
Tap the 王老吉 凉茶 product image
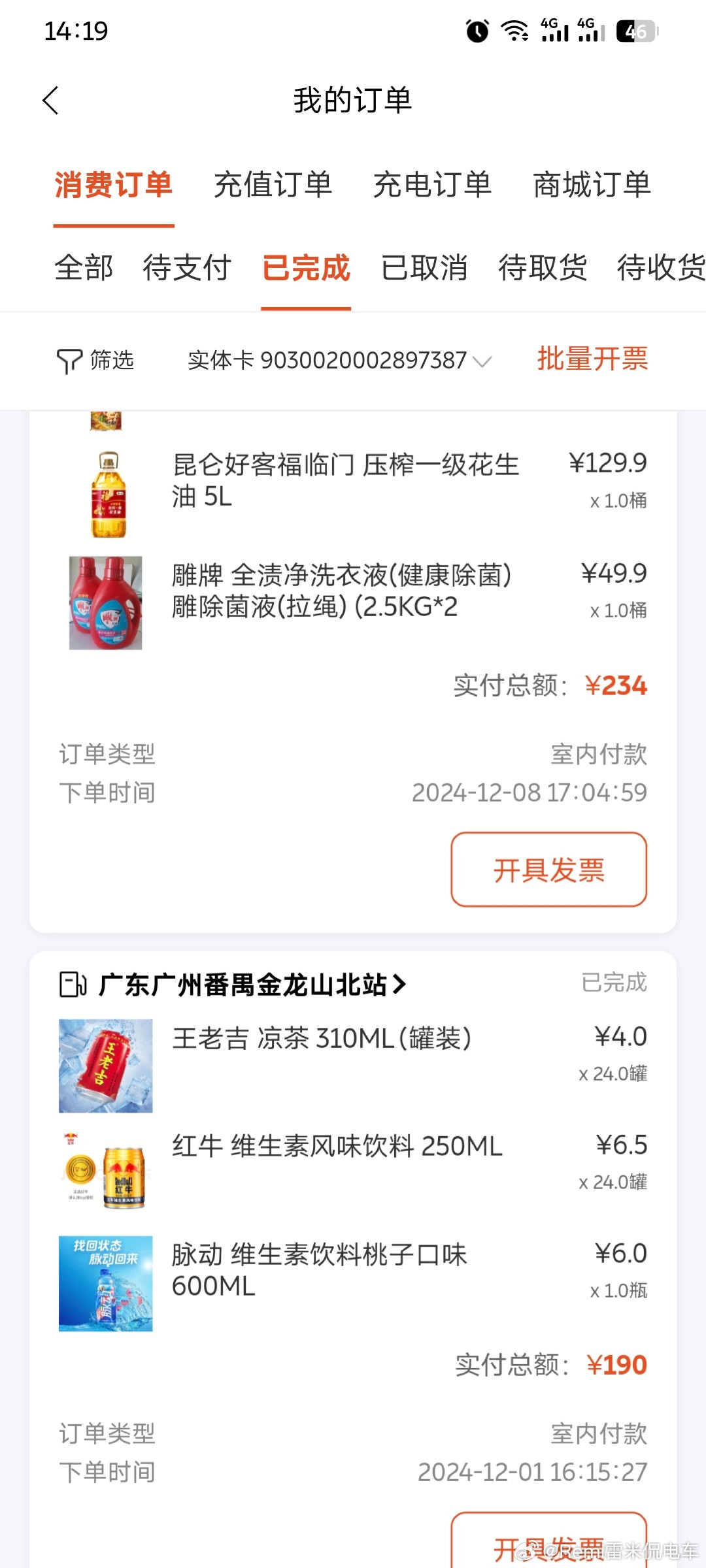105,1065
